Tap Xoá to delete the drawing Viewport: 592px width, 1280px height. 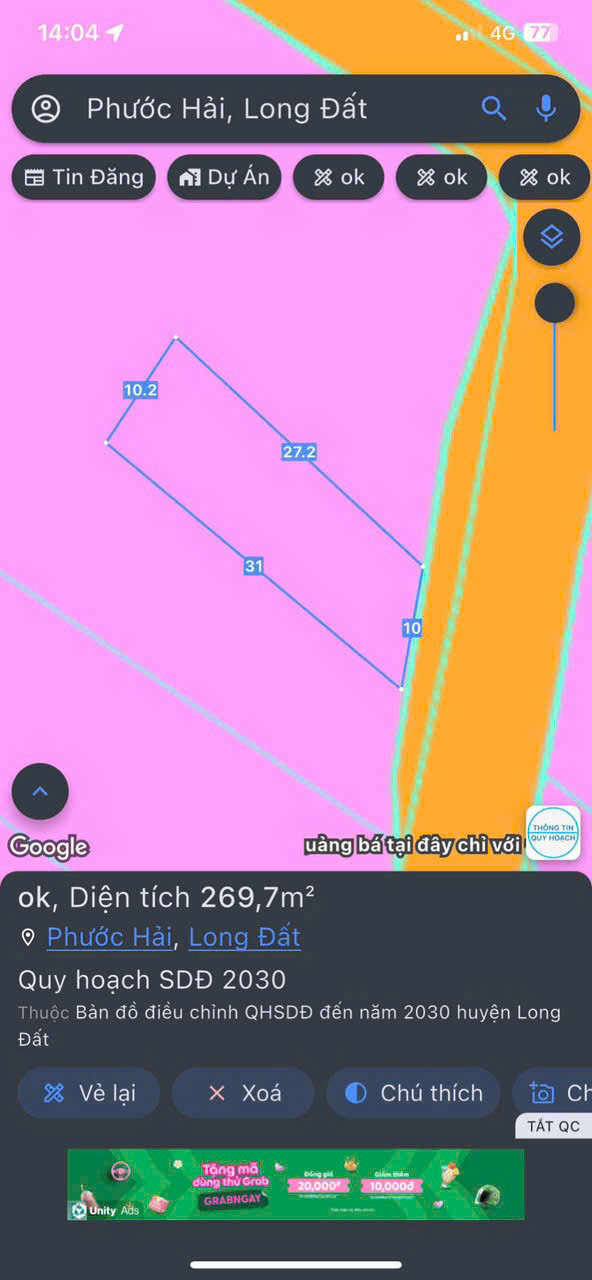pyautogui.click(x=243, y=1093)
